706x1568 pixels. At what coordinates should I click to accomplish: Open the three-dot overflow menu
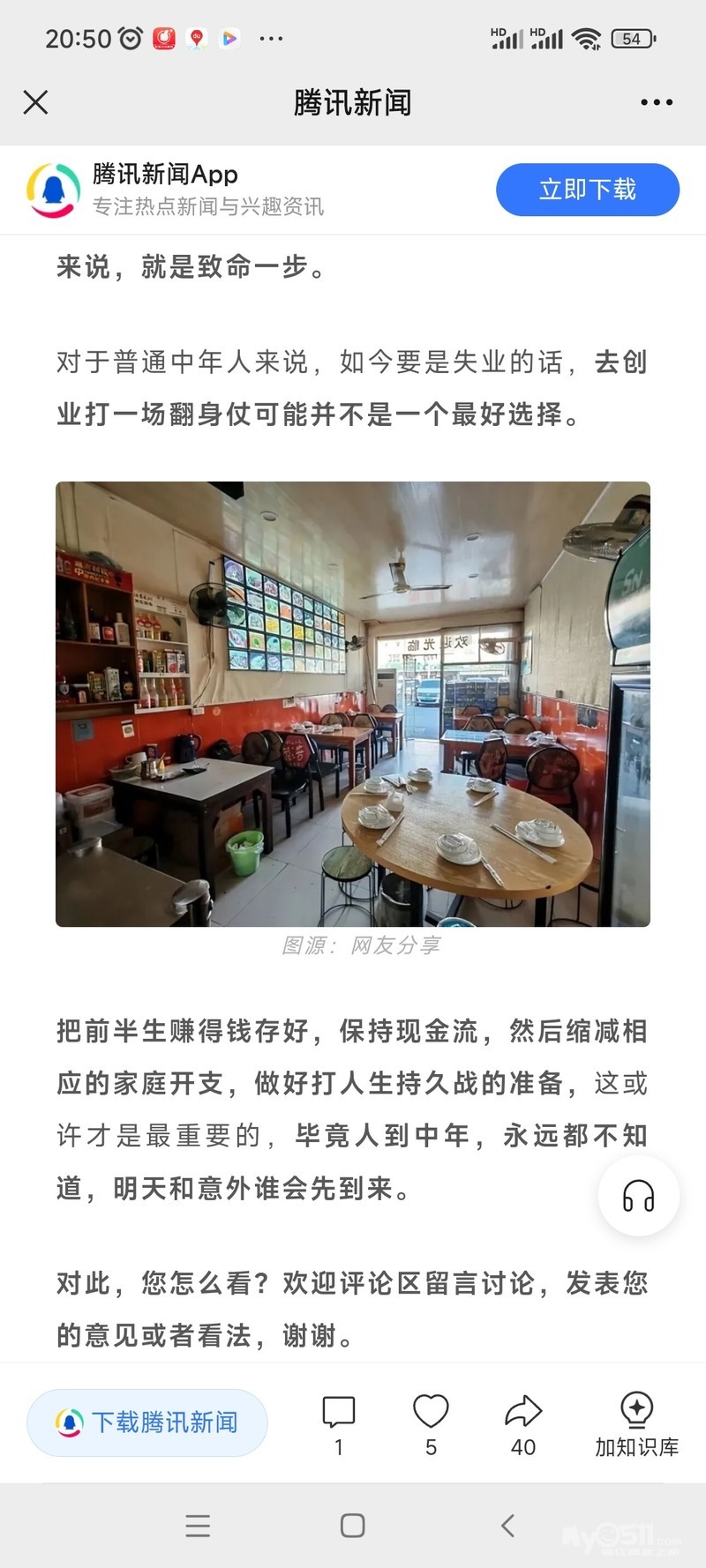coord(657,102)
